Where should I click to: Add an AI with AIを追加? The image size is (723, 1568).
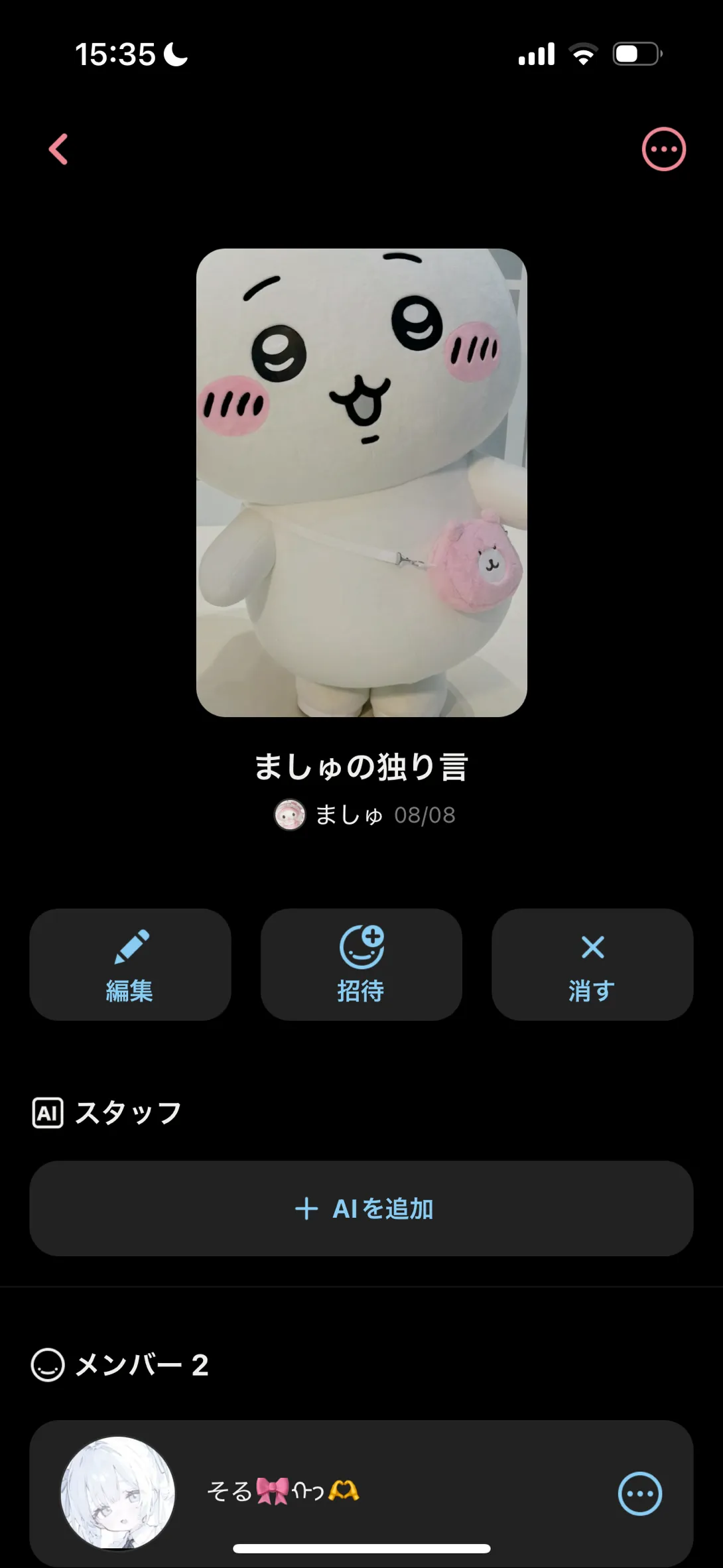coord(361,1209)
